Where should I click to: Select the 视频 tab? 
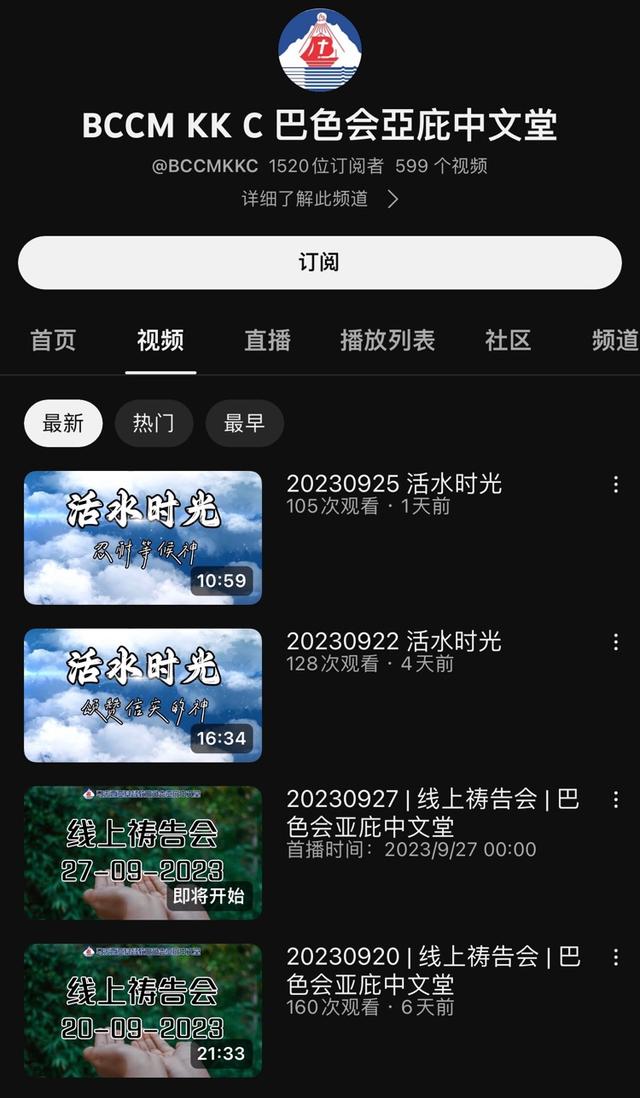tap(160, 340)
